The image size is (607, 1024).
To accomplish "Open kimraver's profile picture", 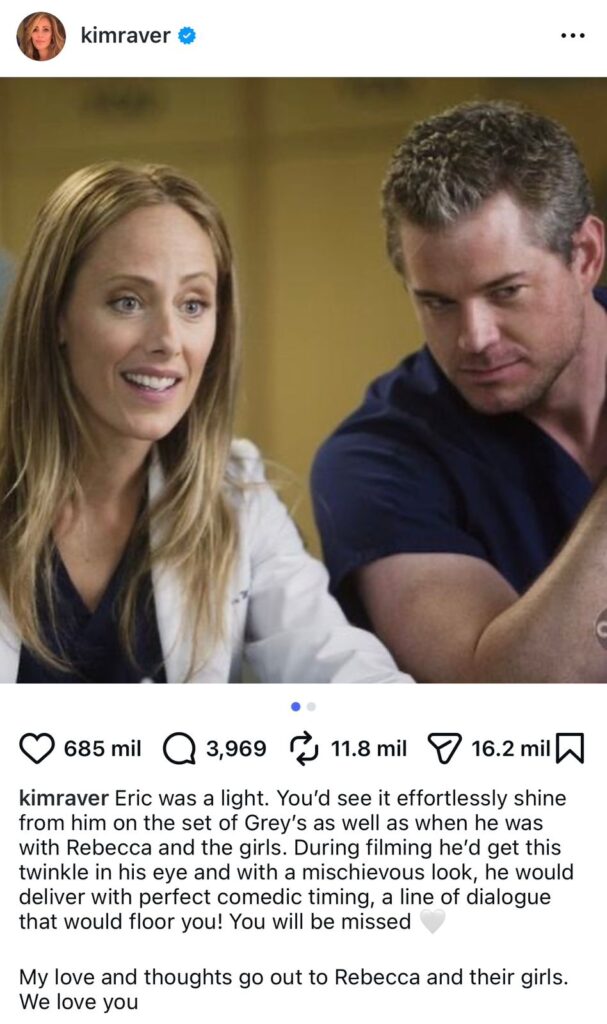I will click(x=41, y=36).
